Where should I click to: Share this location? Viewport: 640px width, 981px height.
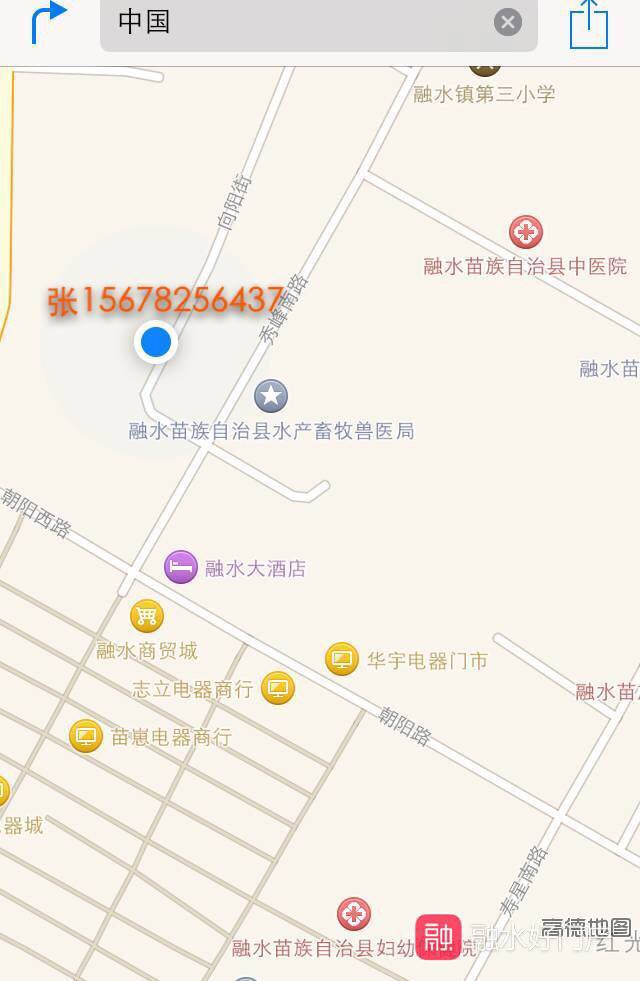click(589, 24)
